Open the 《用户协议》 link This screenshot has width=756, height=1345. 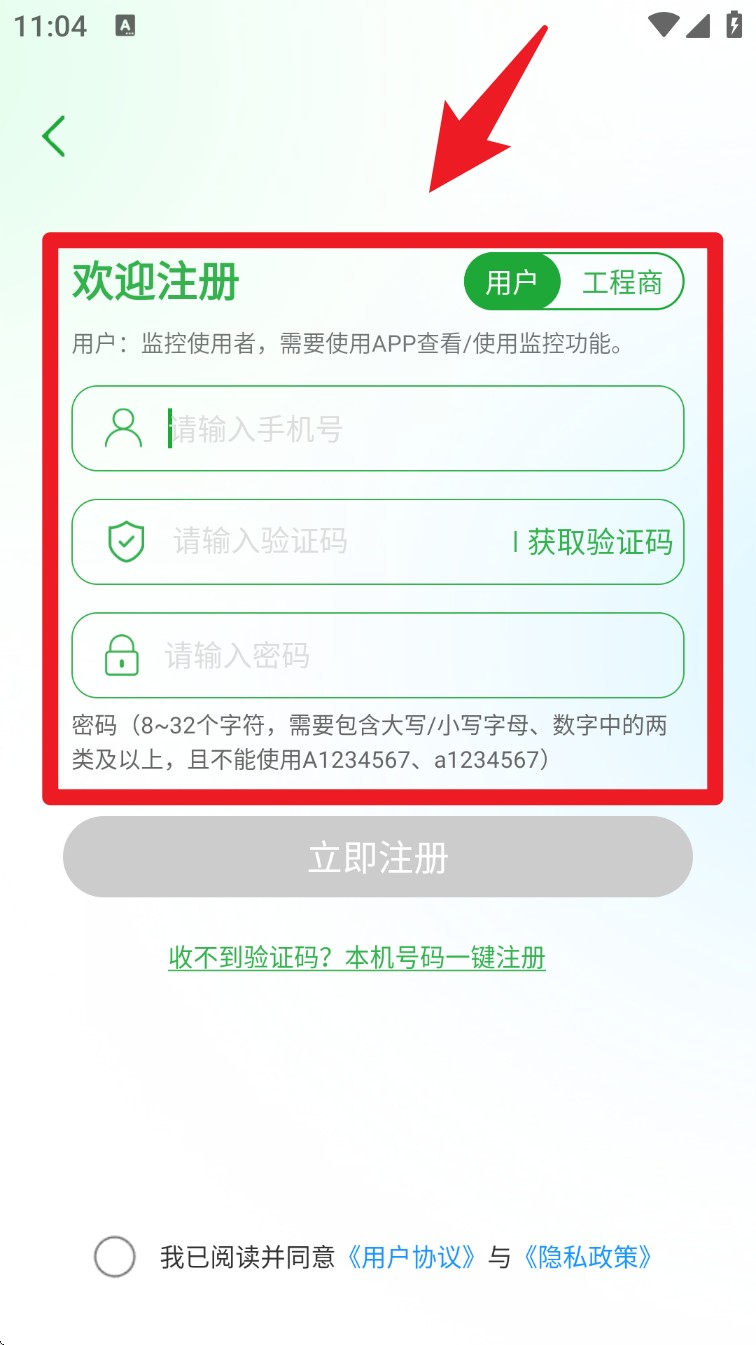[411, 1257]
